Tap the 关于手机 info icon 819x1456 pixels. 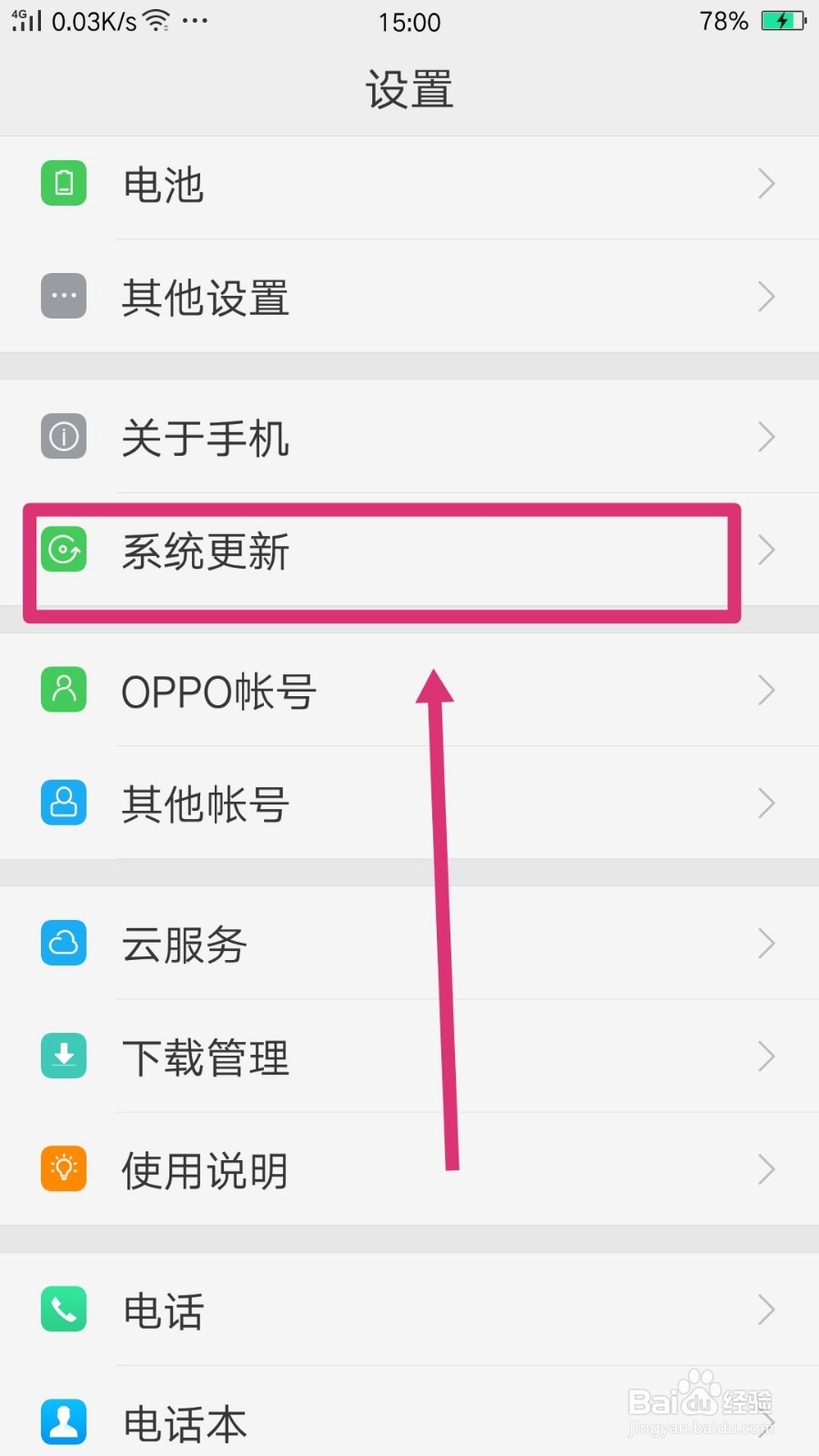click(63, 437)
